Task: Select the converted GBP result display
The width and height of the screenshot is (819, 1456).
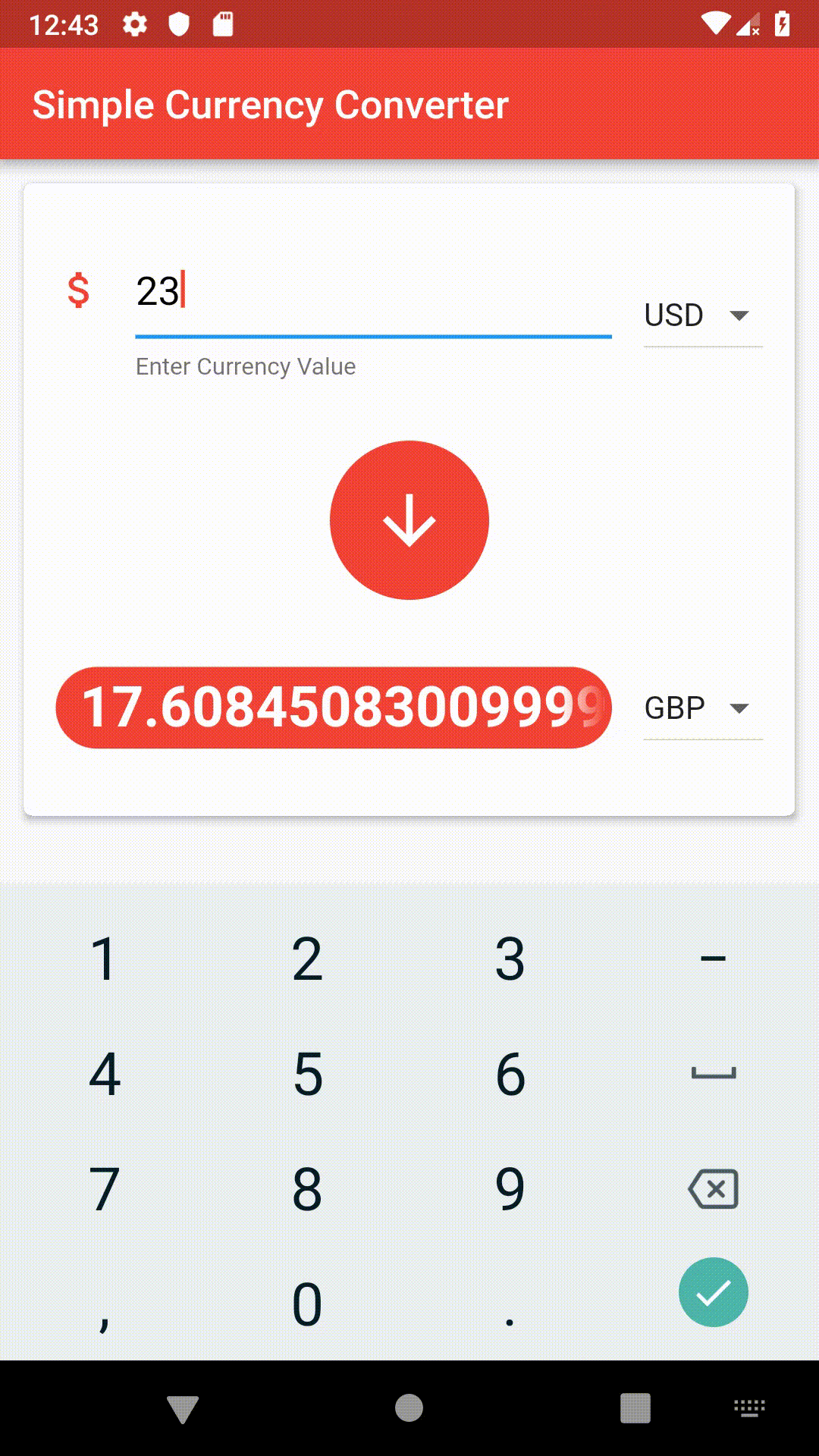Action: [334, 708]
